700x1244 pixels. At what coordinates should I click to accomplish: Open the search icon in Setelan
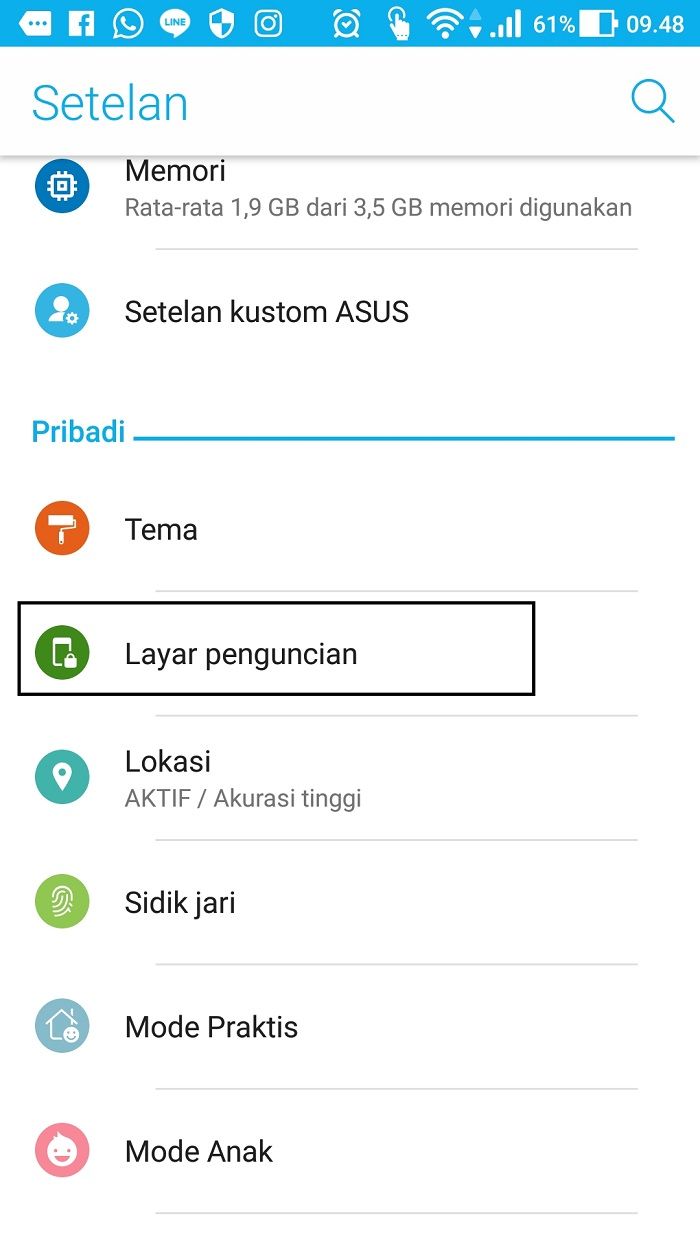[x=652, y=101]
